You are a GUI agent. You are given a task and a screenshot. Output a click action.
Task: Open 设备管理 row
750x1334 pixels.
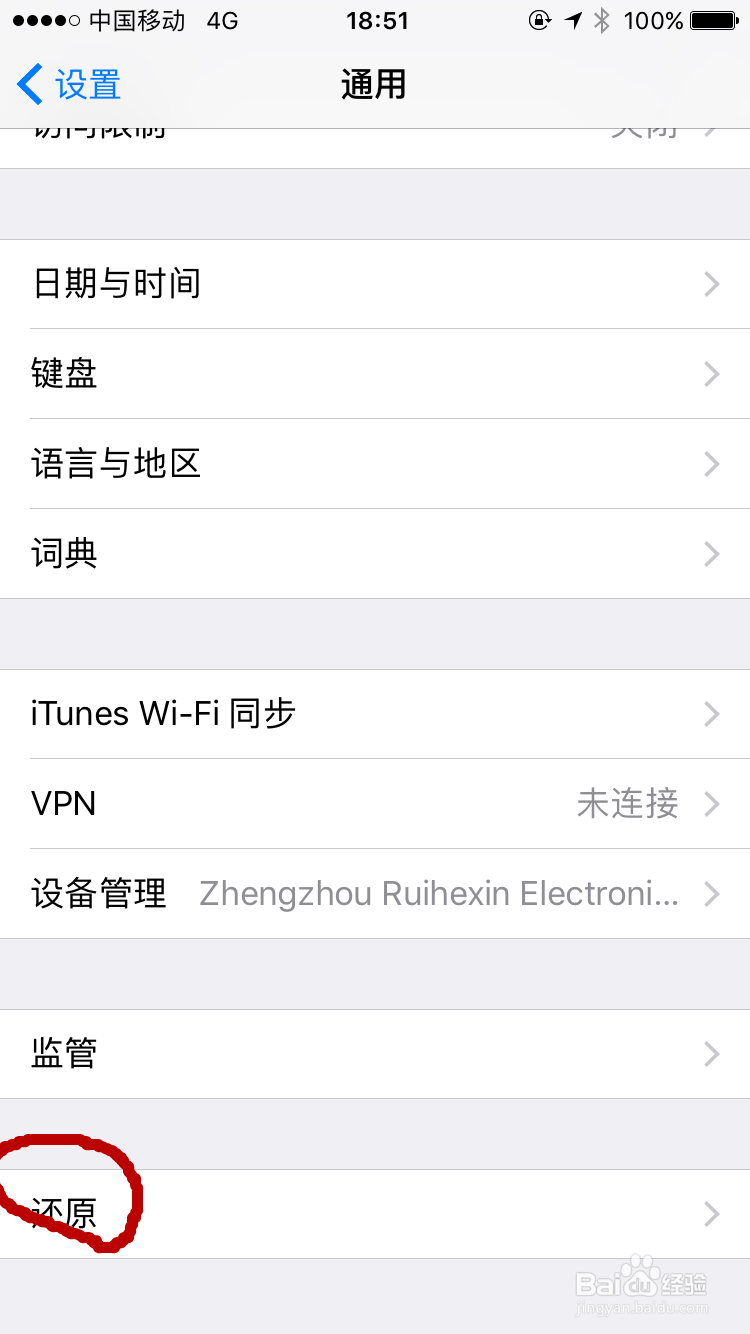tap(375, 894)
